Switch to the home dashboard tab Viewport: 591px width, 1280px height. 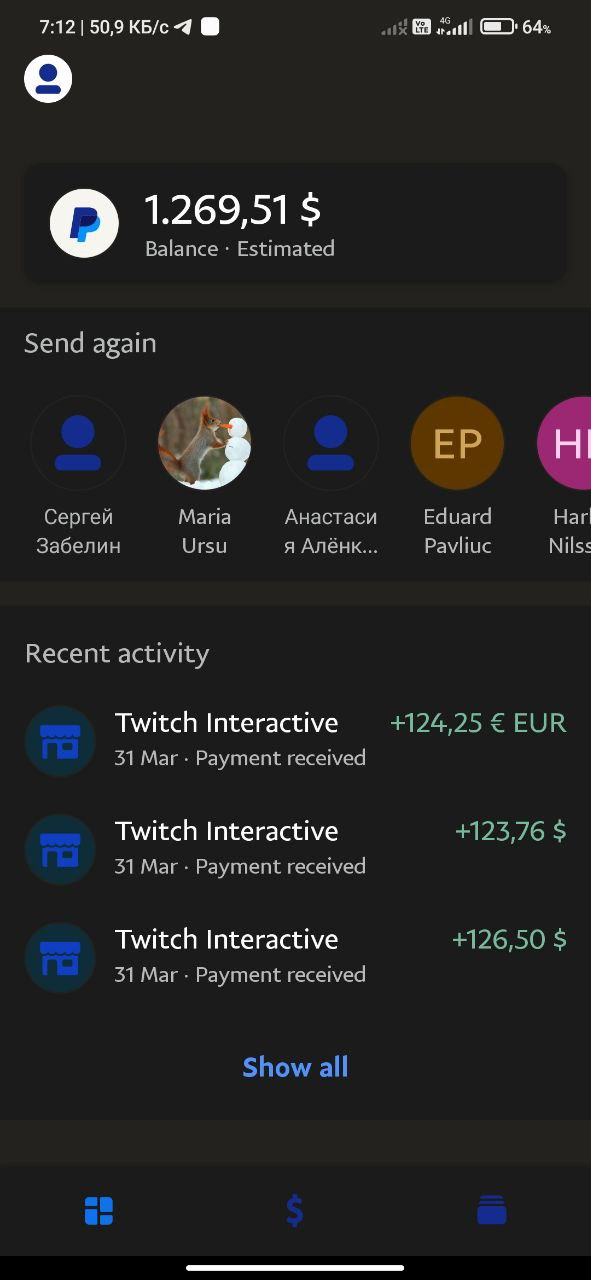pyautogui.click(x=99, y=1211)
